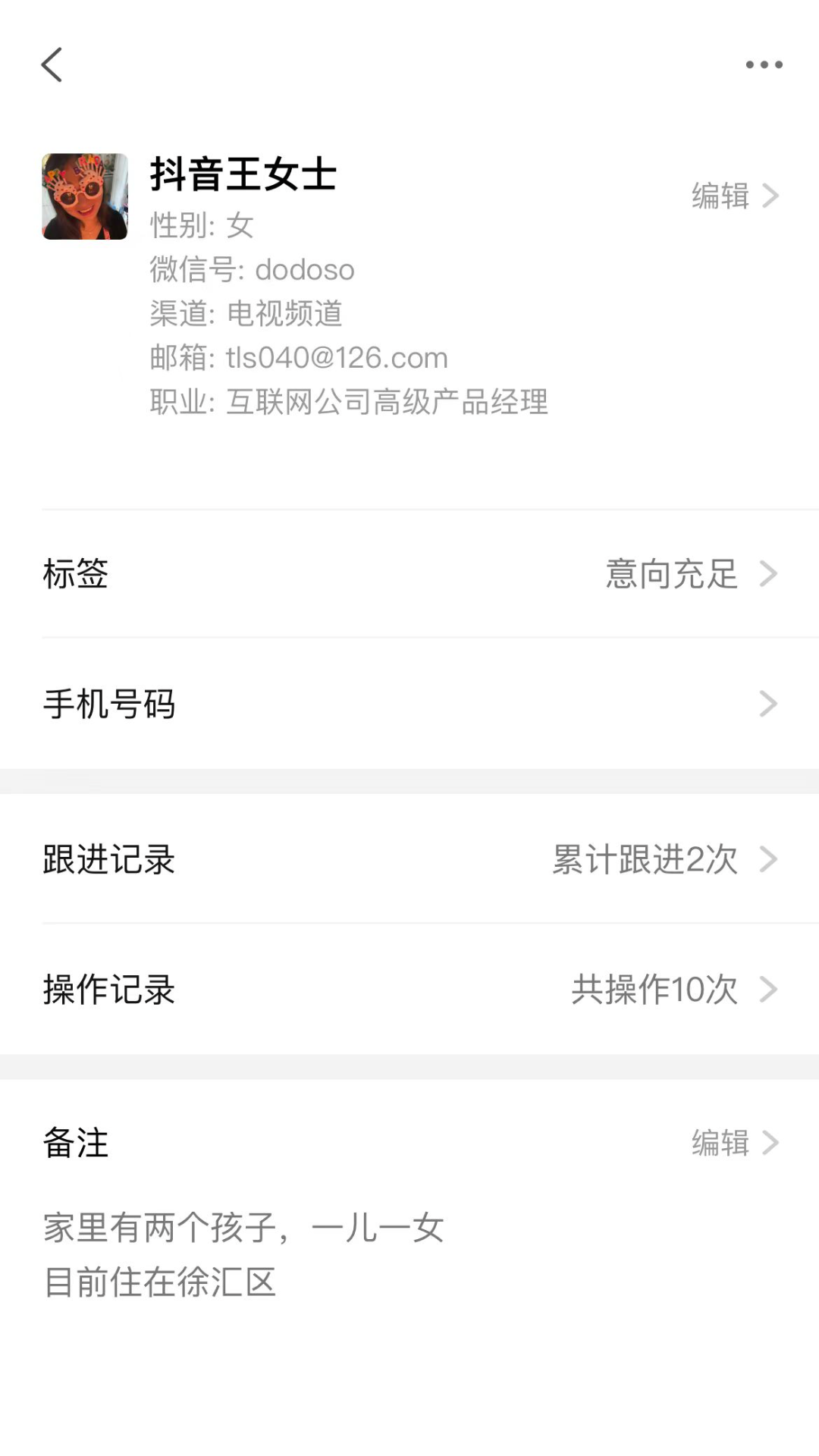Open the more options menu
This screenshot has width=819, height=1456.
click(763, 64)
